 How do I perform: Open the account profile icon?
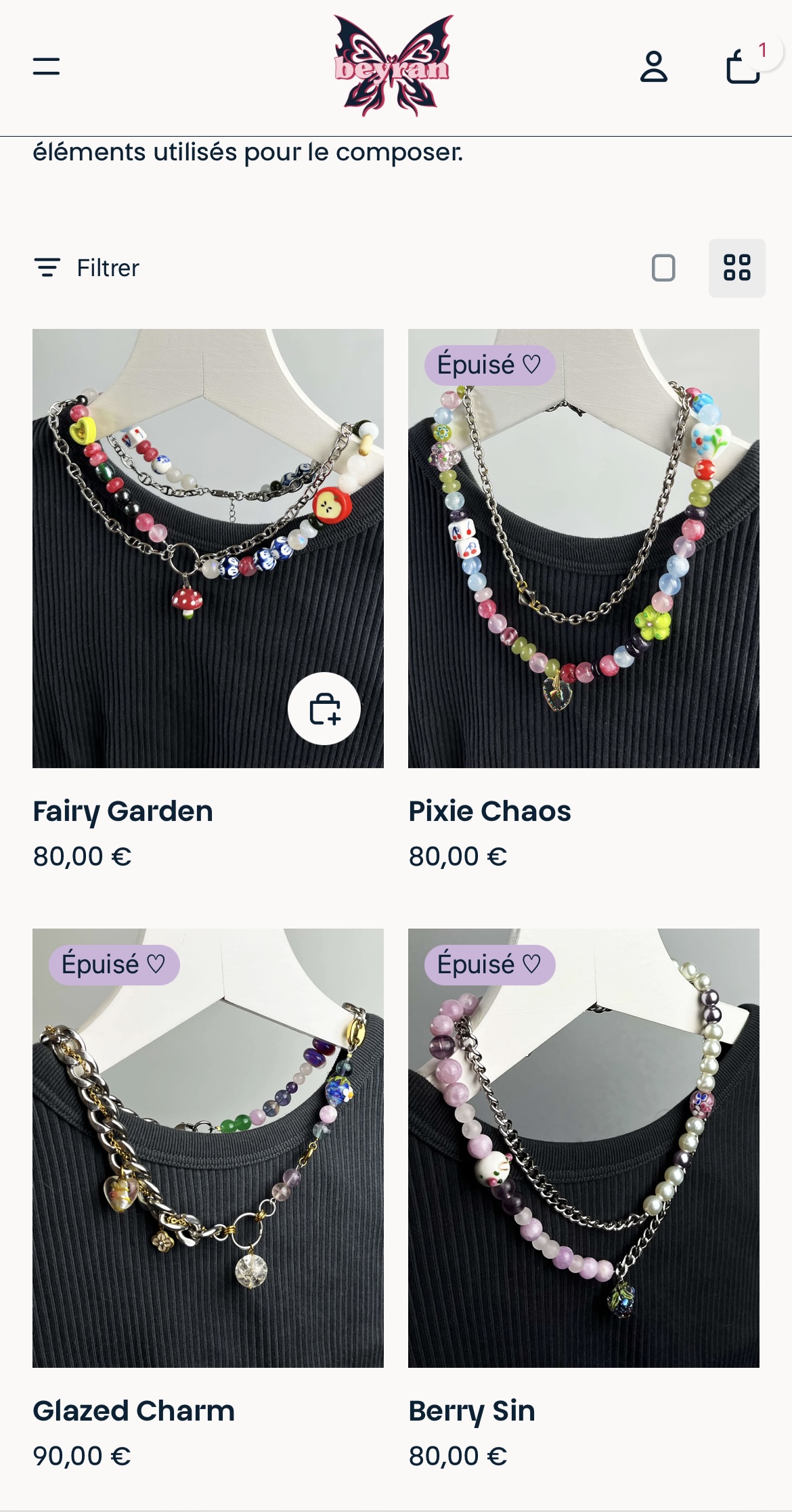653,66
